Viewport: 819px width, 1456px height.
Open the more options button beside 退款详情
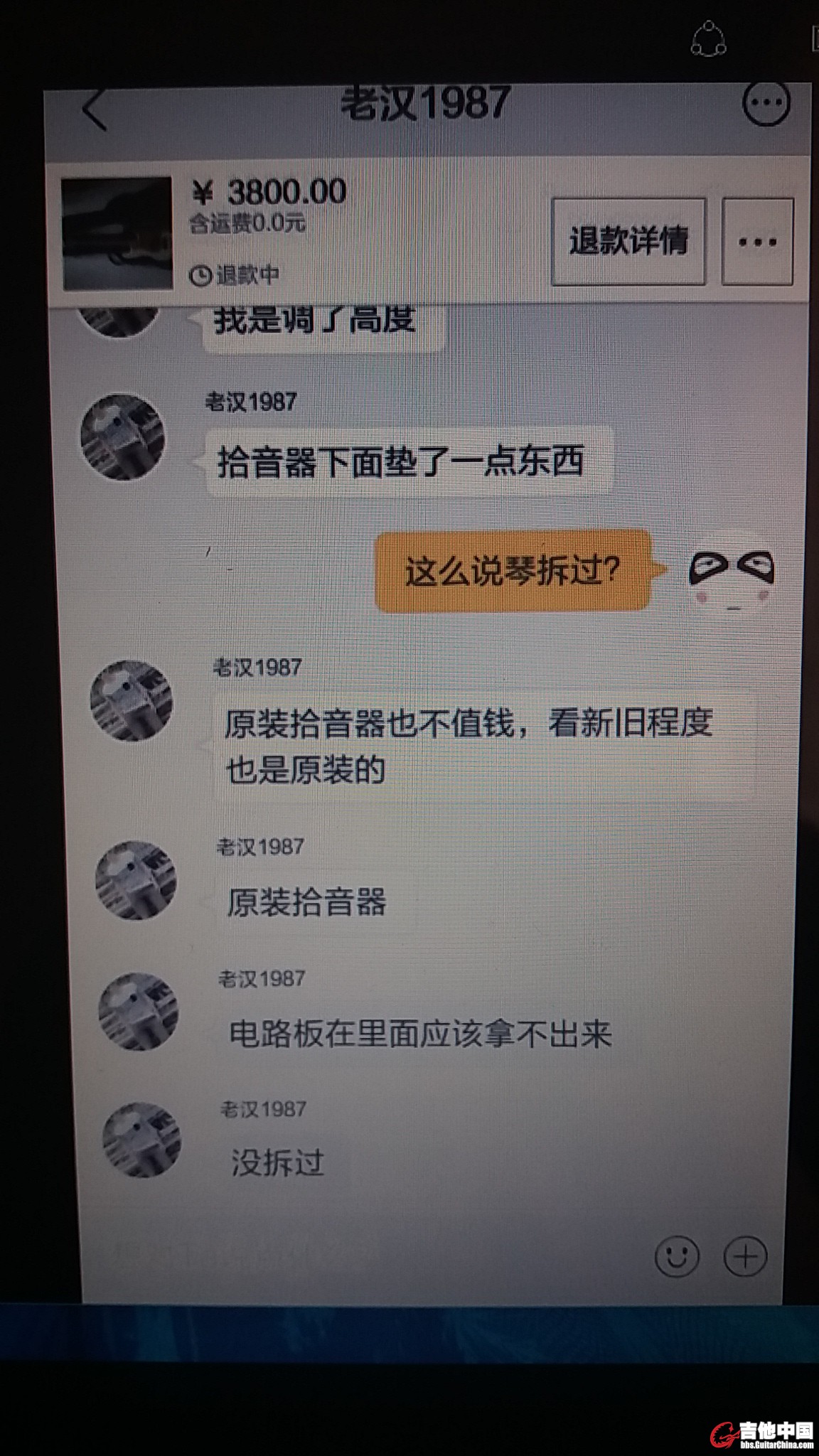coord(757,242)
